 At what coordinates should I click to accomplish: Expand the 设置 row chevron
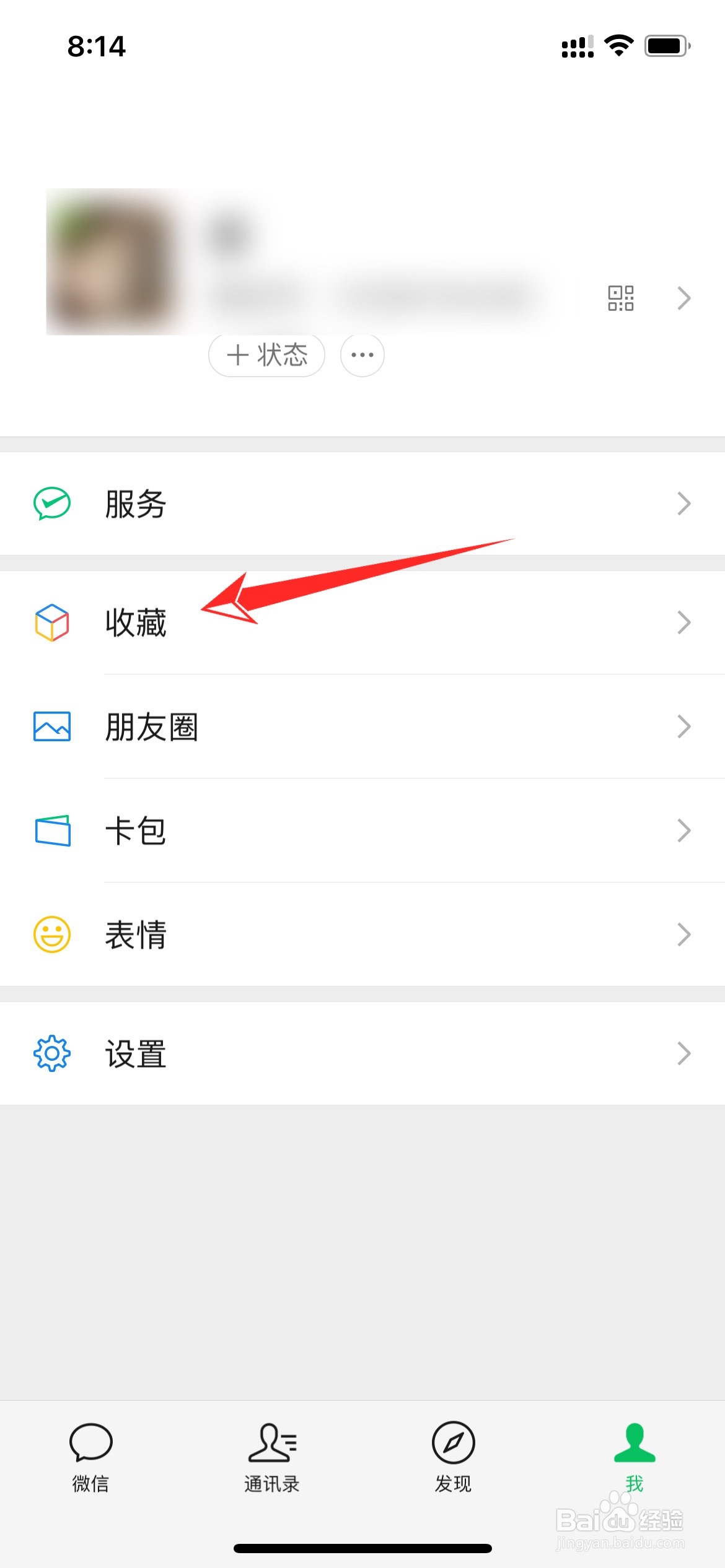[683, 1053]
